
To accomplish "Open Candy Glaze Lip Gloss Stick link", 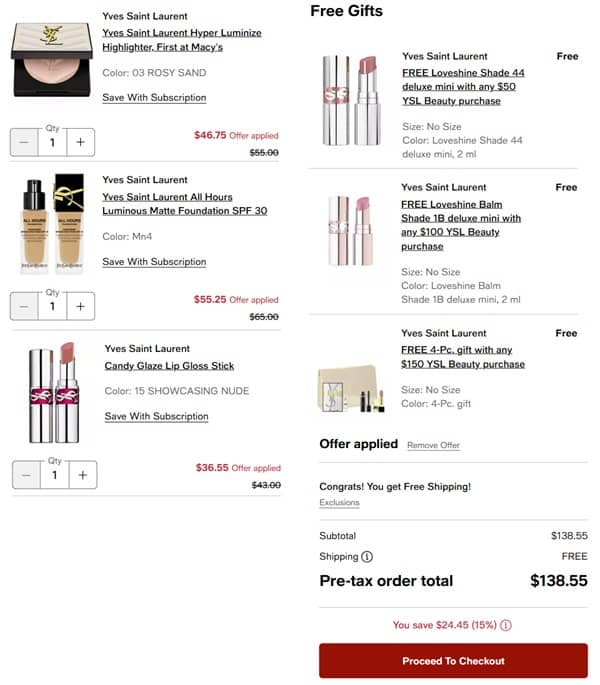I will 169,366.
